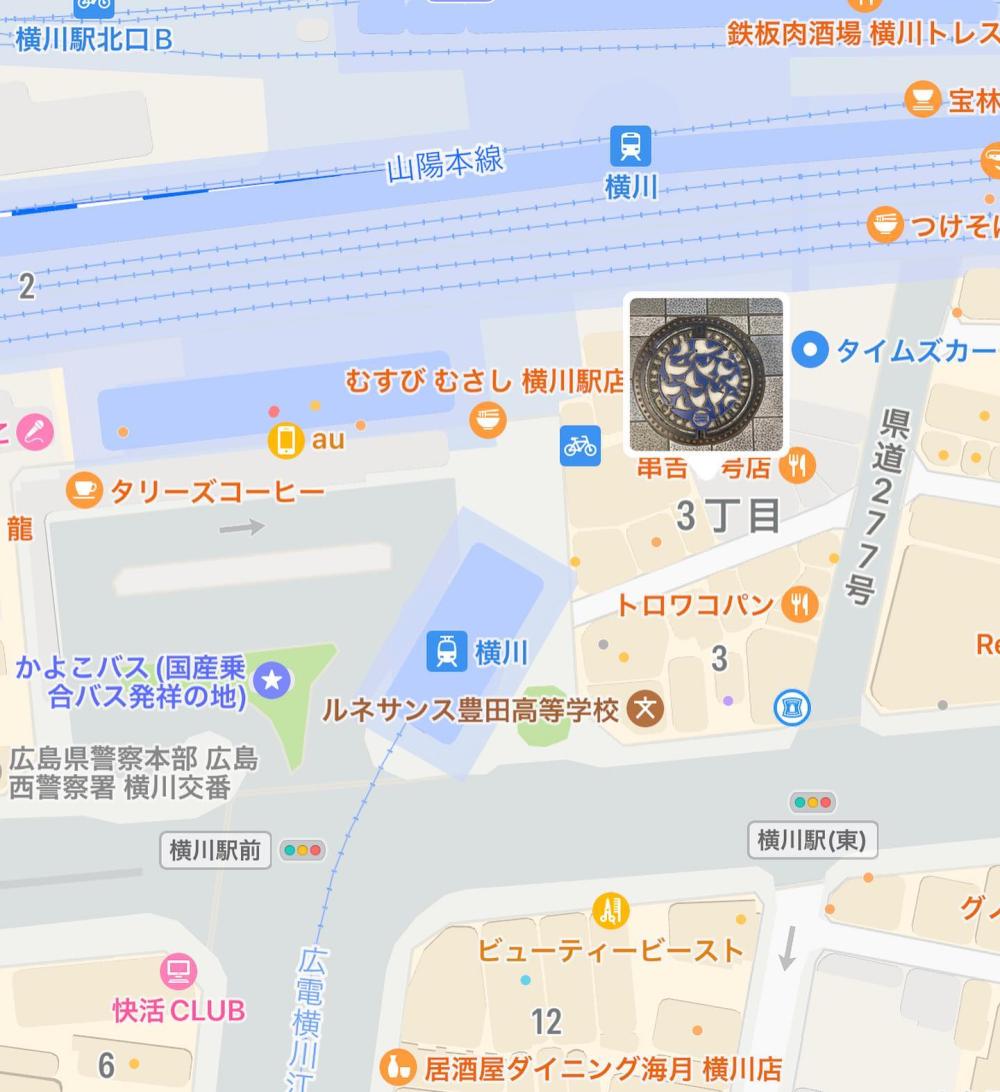Image resolution: width=1000 pixels, height=1092 pixels.
Task: Open タリーズコーヒー cafe marker
Action: click(x=84, y=490)
